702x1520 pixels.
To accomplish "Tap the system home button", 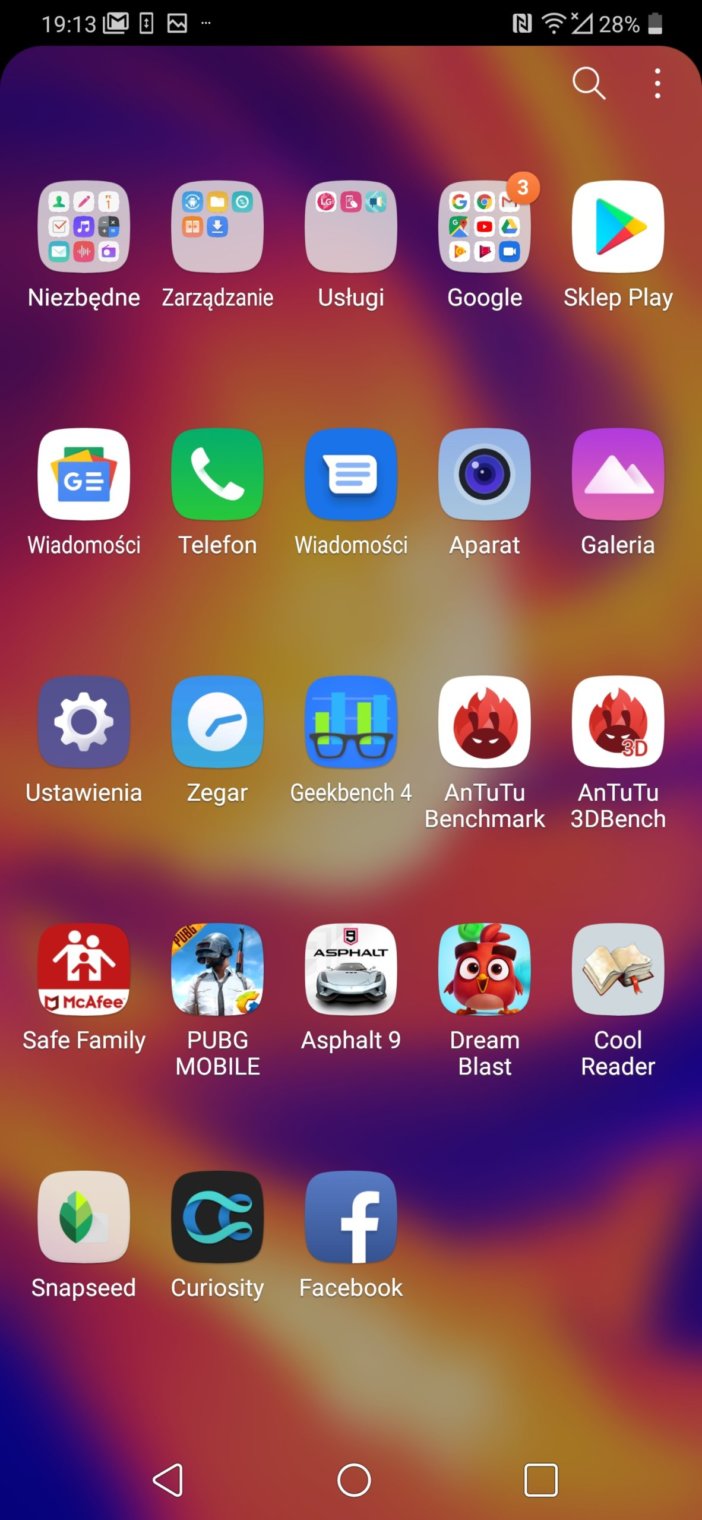I will (354, 1480).
